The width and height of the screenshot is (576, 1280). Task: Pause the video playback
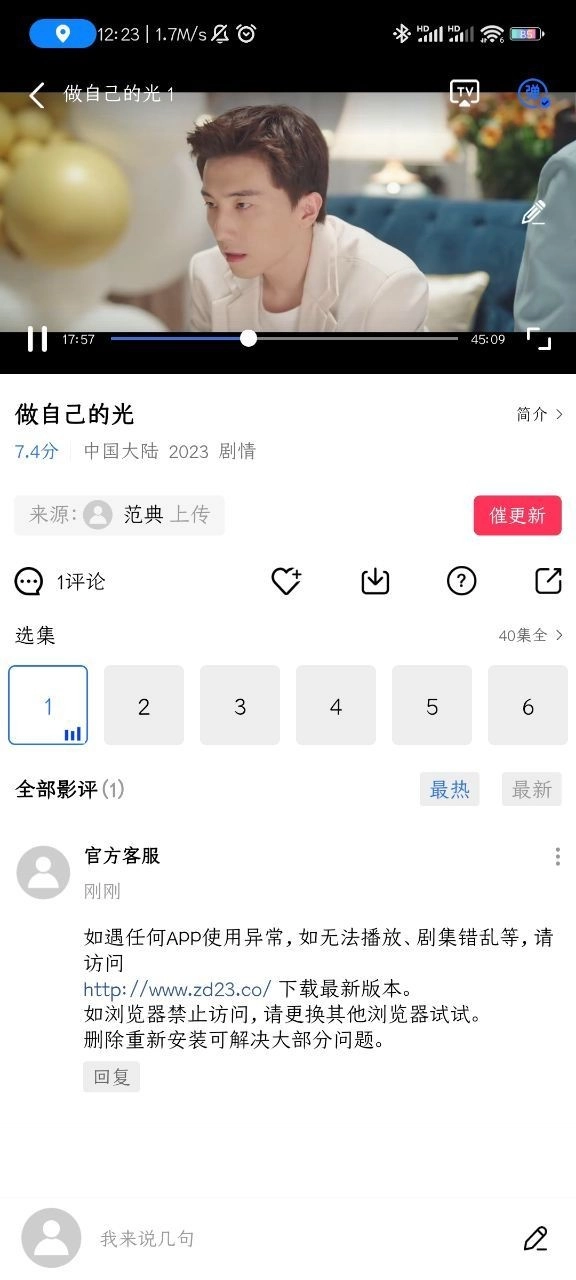37,339
